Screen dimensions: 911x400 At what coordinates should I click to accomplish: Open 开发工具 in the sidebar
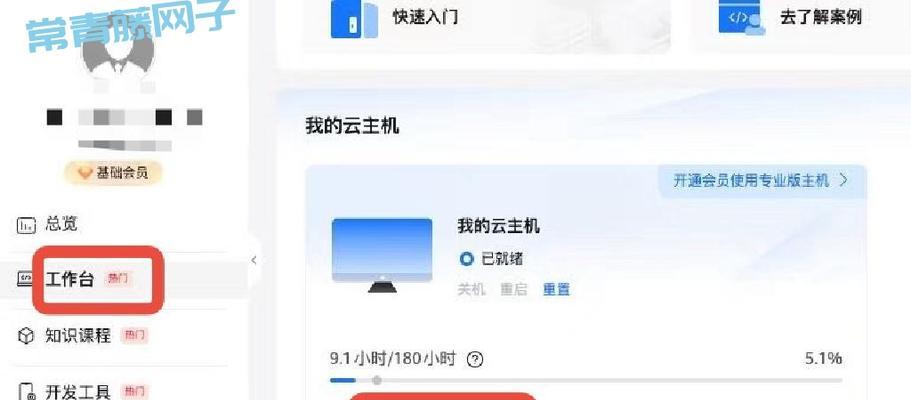pos(78,390)
